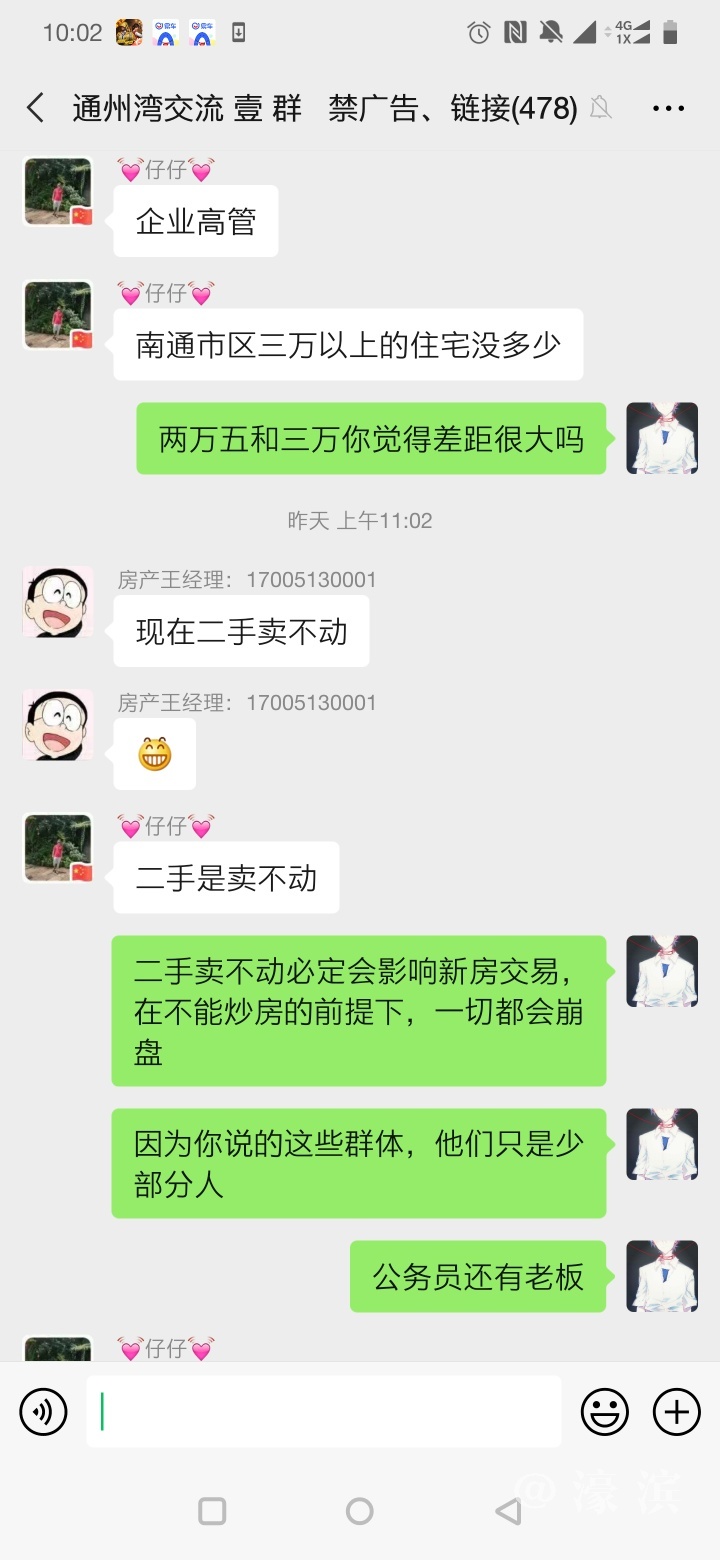
Task: Open the emoji picker
Action: click(x=605, y=1412)
